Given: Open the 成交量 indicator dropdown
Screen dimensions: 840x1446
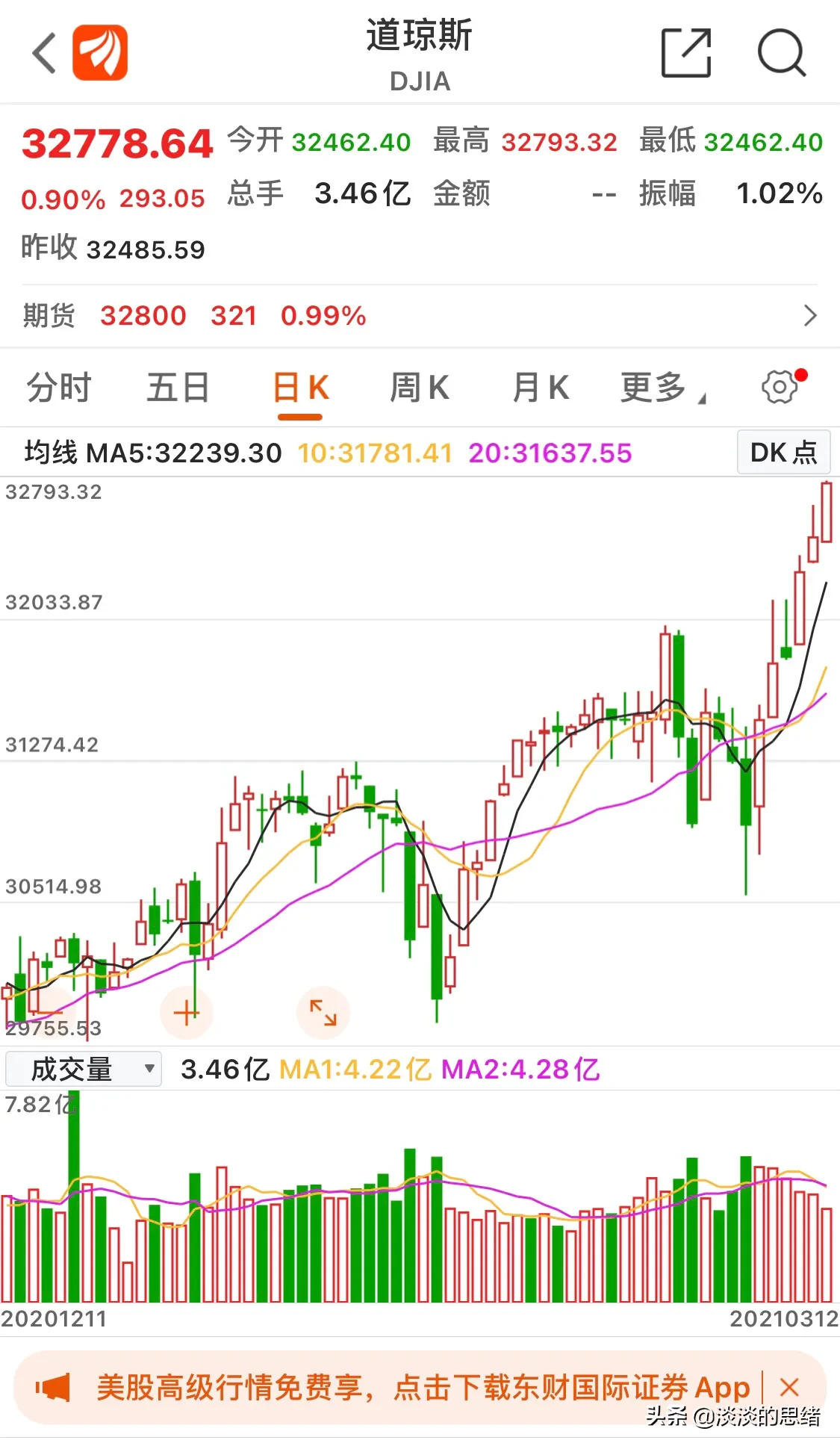Looking at the screenshot, I should click(84, 1069).
